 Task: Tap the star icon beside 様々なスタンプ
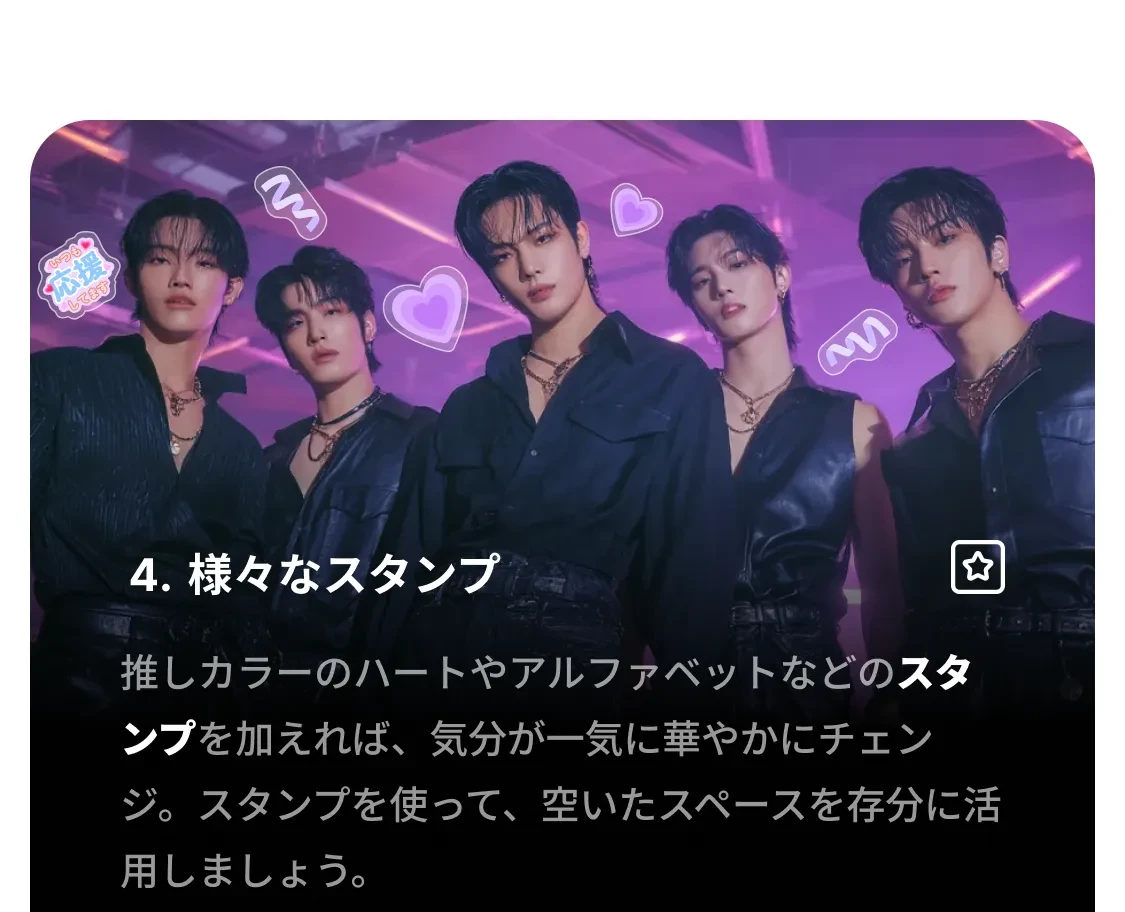click(977, 568)
